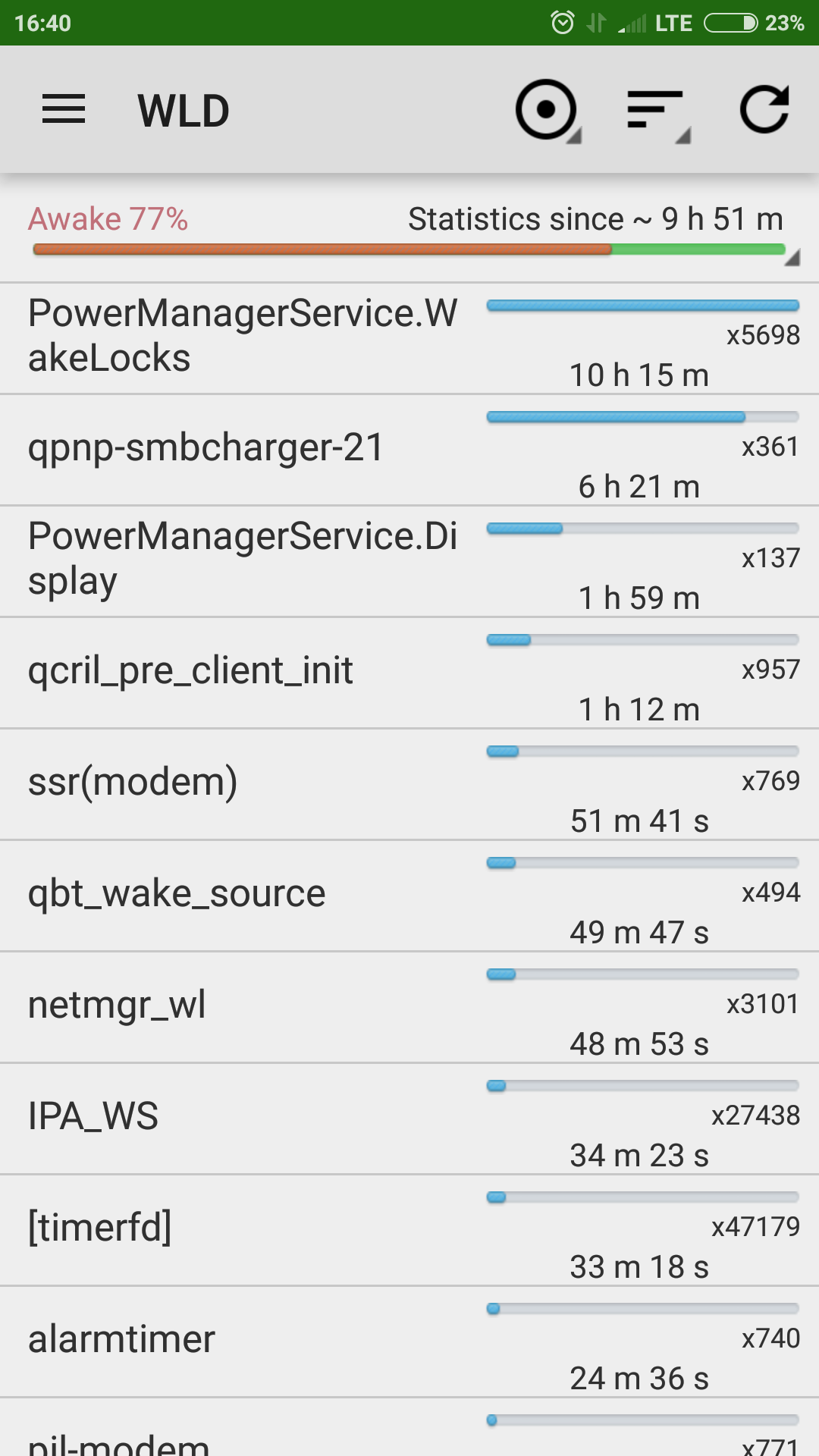
Task: Select the qpnp-smbcharger-21 wakelock row
Action: click(409, 450)
